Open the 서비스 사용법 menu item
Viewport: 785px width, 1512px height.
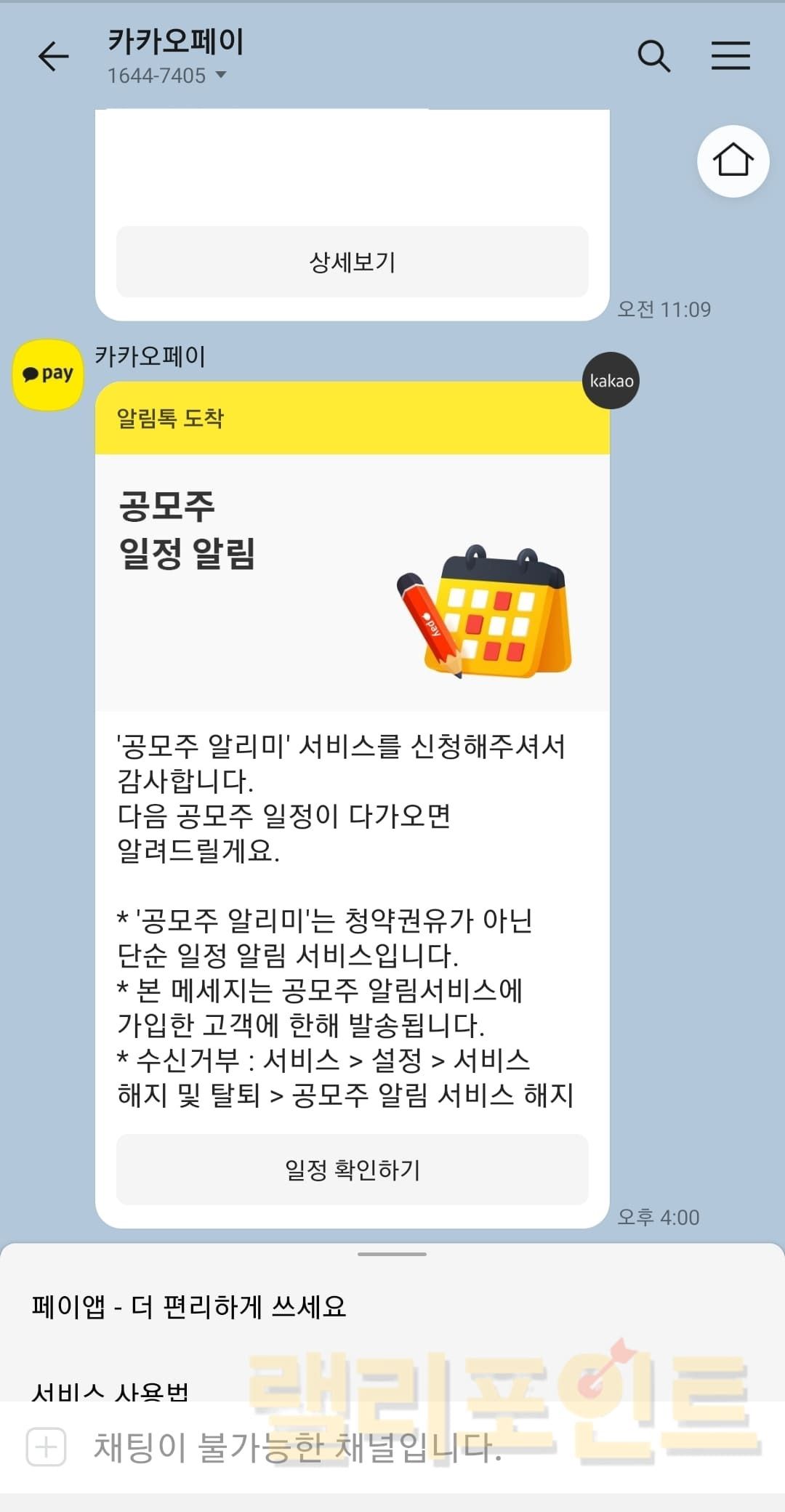point(110,1391)
